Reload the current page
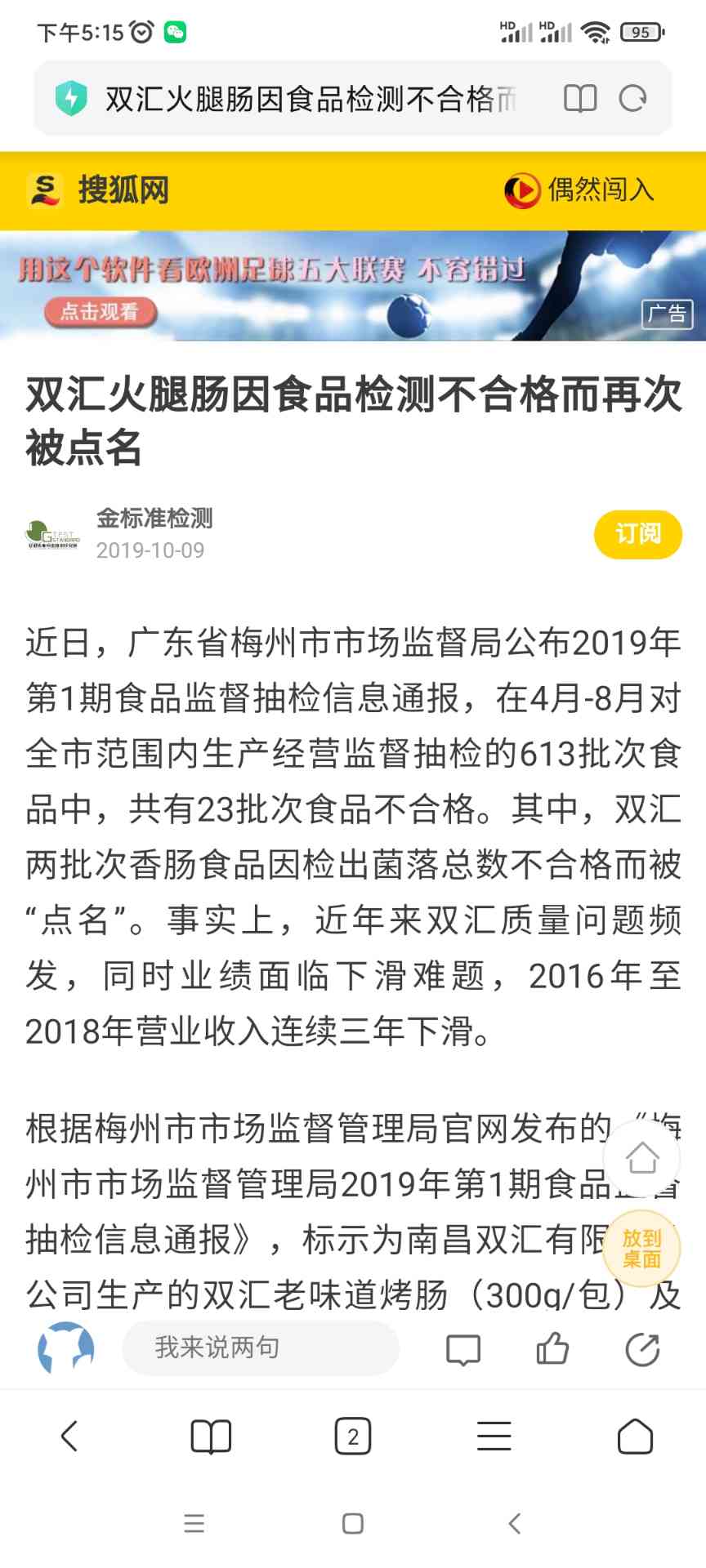706x1568 pixels. [632, 99]
